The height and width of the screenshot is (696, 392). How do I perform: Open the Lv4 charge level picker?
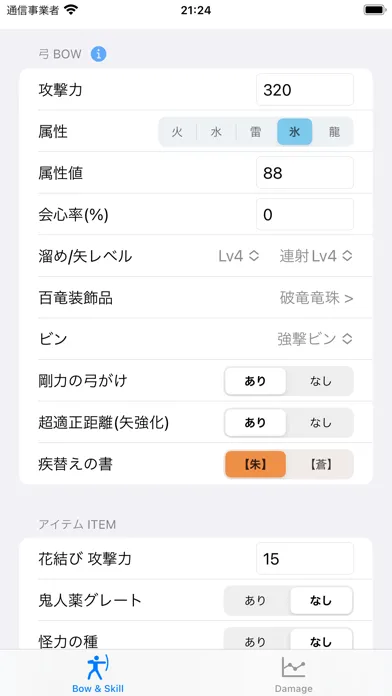coord(239,256)
